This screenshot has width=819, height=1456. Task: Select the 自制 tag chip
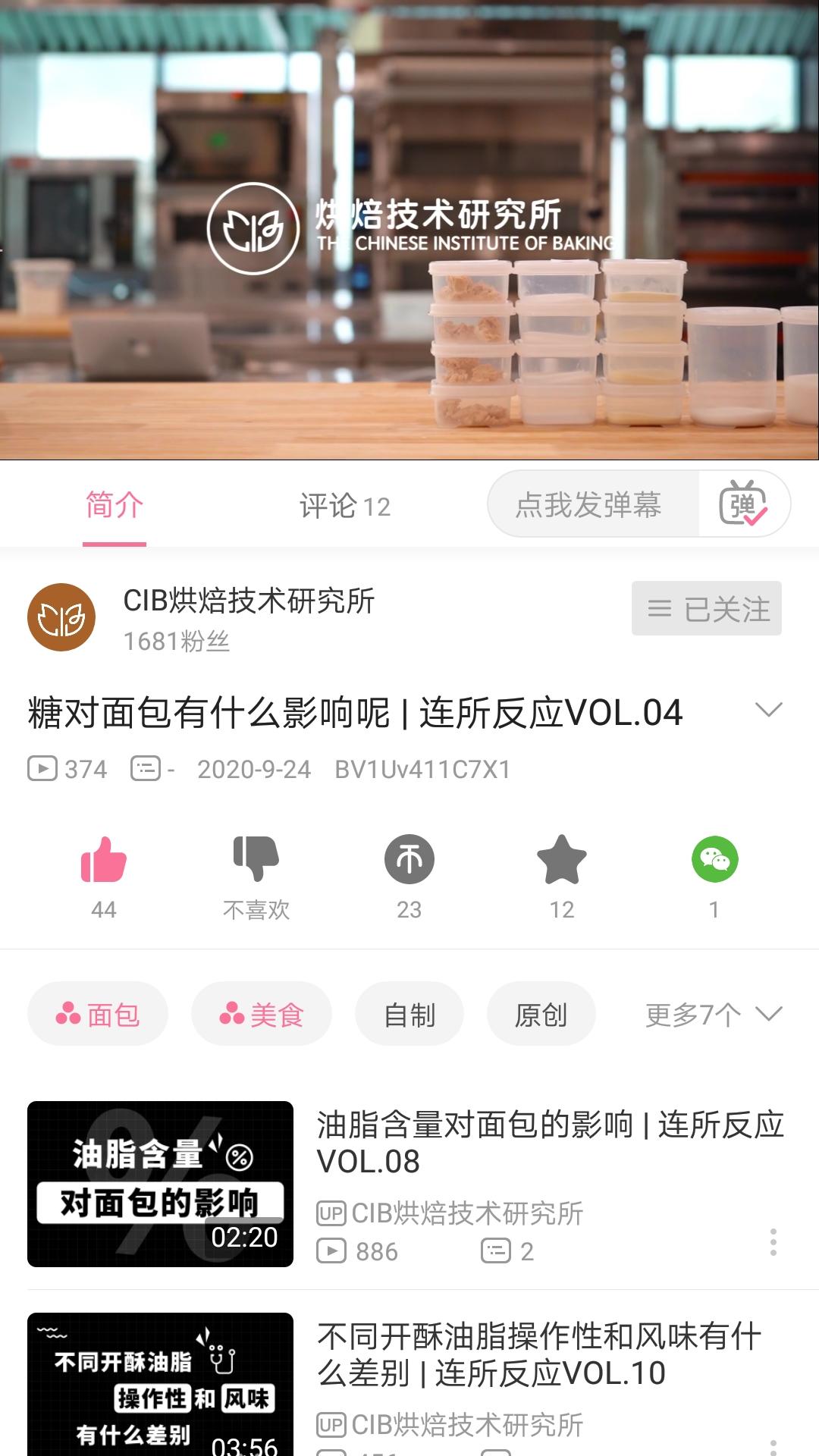tap(409, 1014)
